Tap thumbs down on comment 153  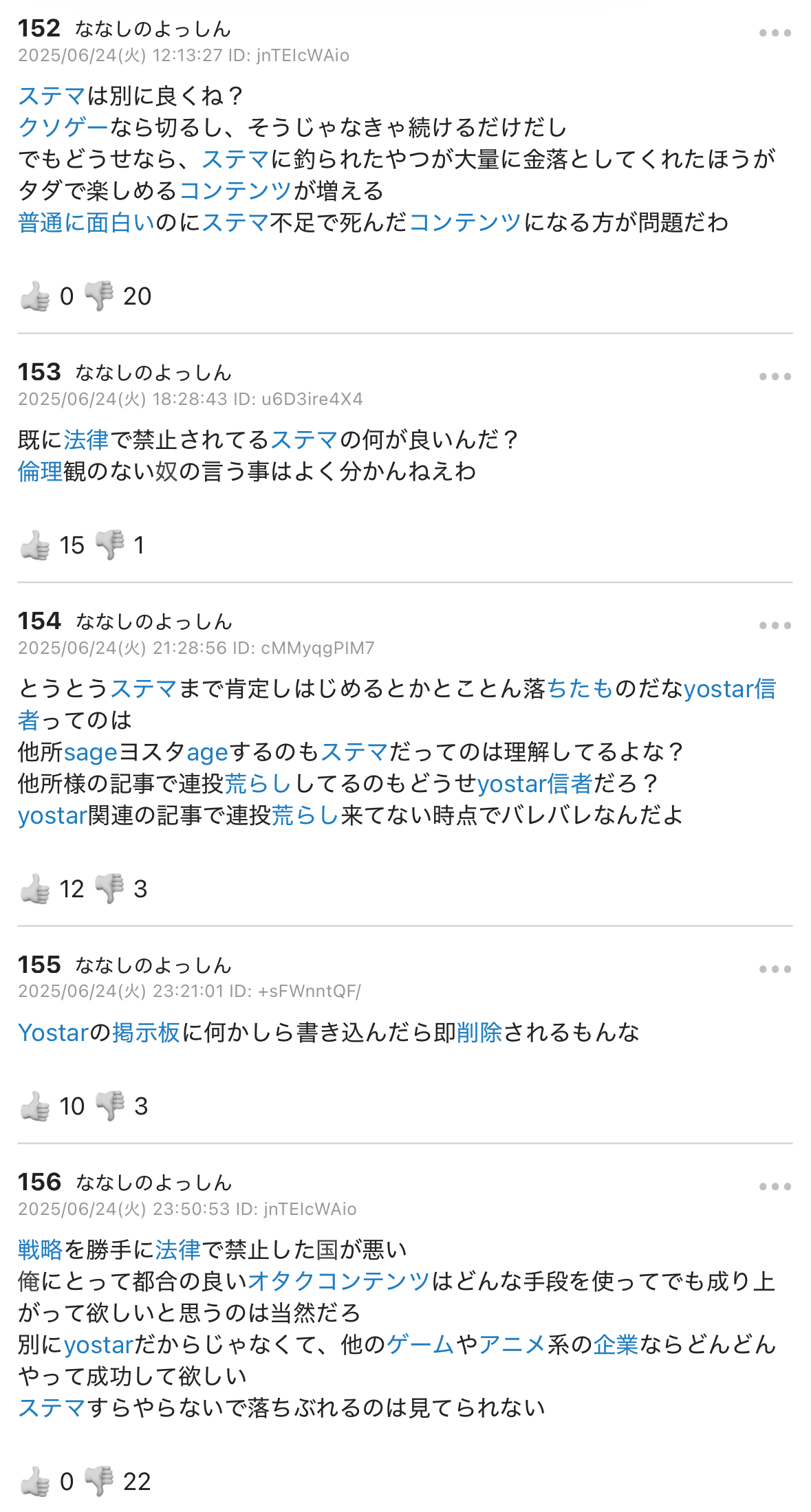tap(110, 545)
